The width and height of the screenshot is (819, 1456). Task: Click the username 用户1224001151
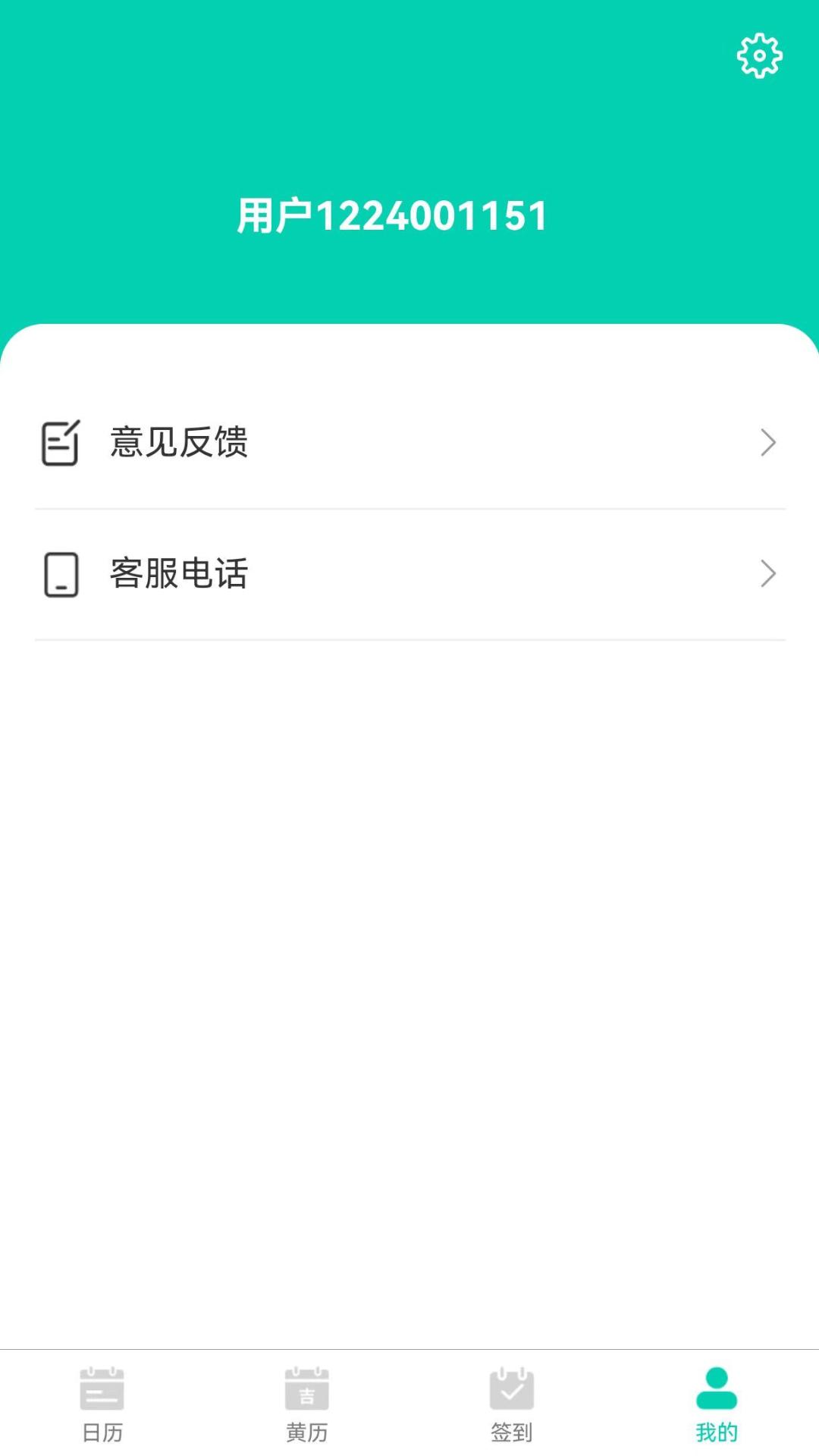point(391,214)
